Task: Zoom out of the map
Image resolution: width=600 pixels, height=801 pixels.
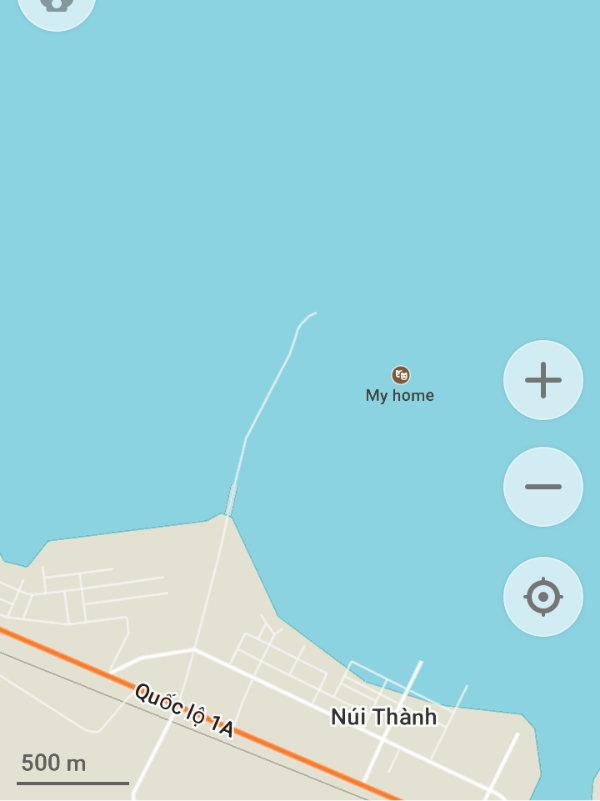Action: point(543,487)
